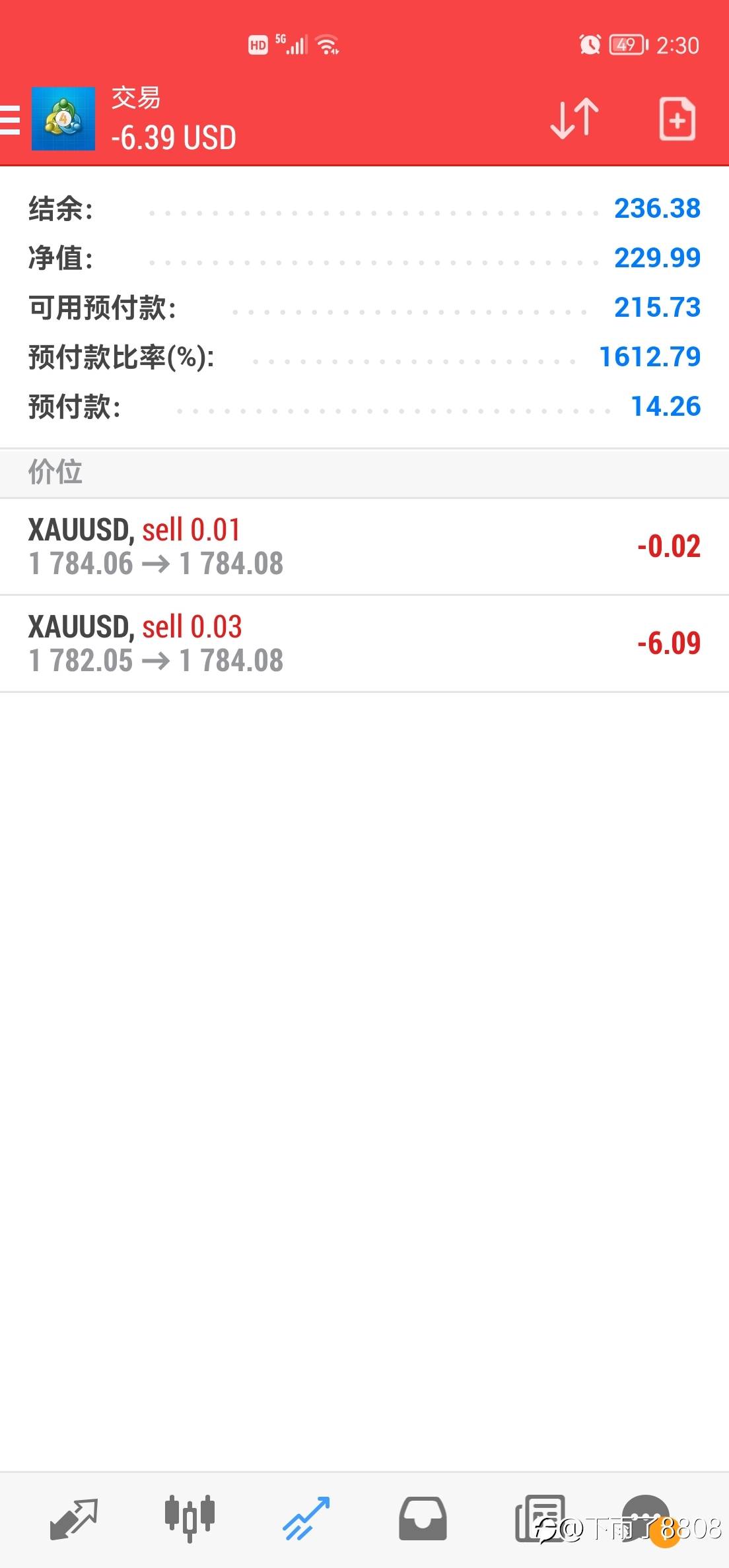Viewport: 729px width, 1568px height.
Task: Open the News tab
Action: pos(540,1519)
